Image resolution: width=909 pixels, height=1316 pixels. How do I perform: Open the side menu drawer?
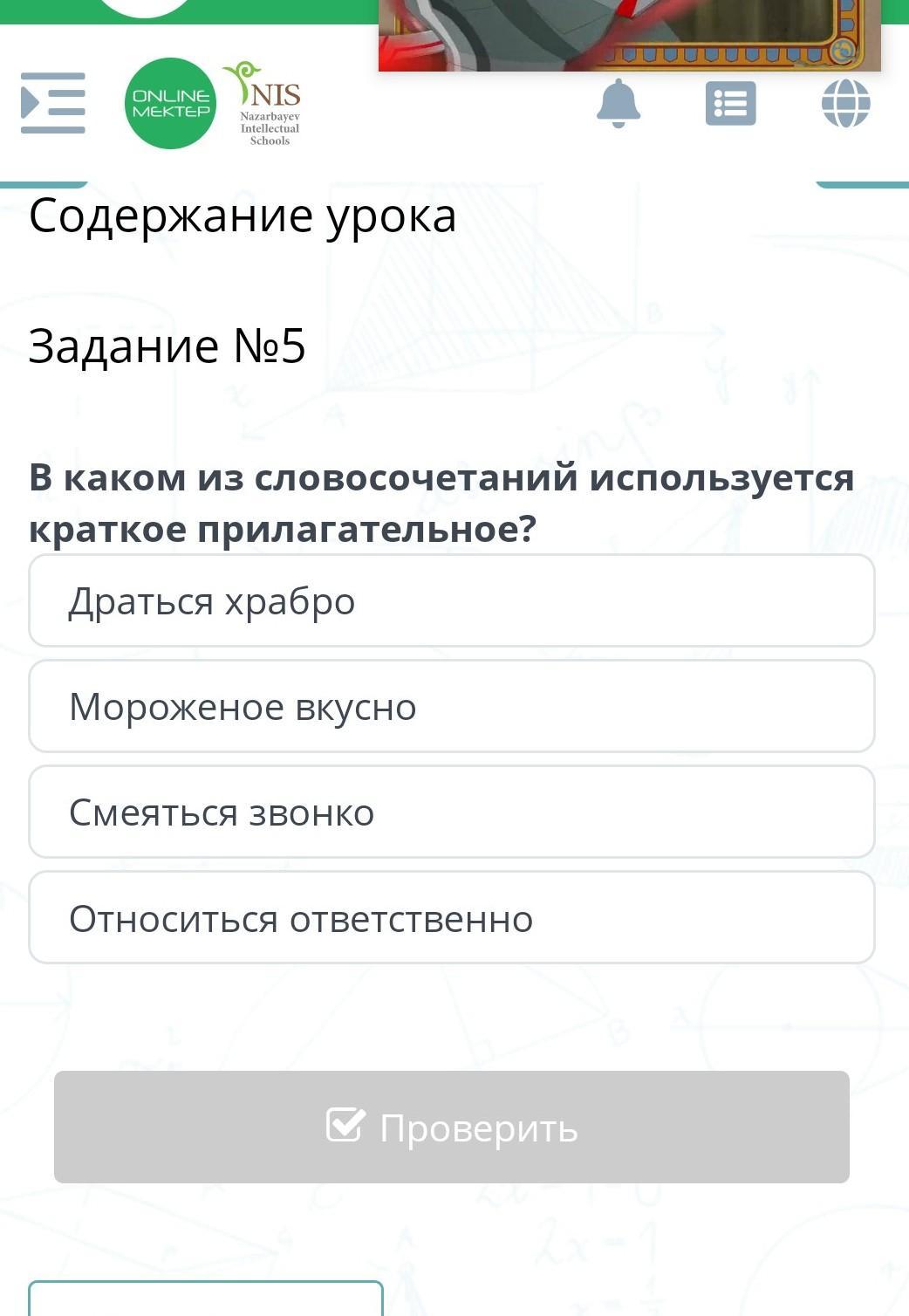point(53,103)
